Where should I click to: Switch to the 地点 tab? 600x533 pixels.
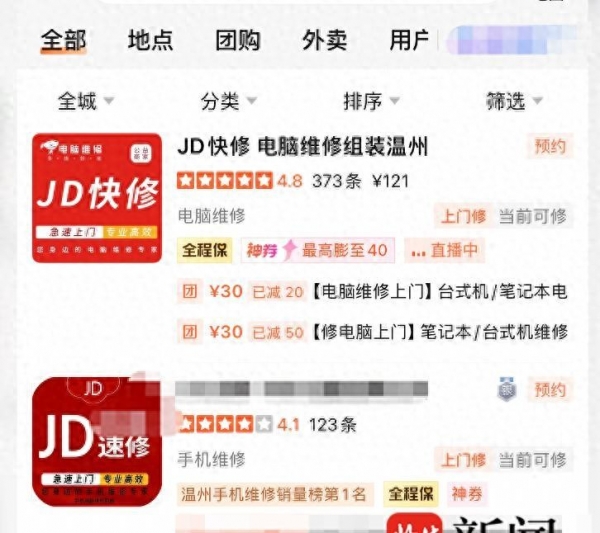click(x=150, y=41)
